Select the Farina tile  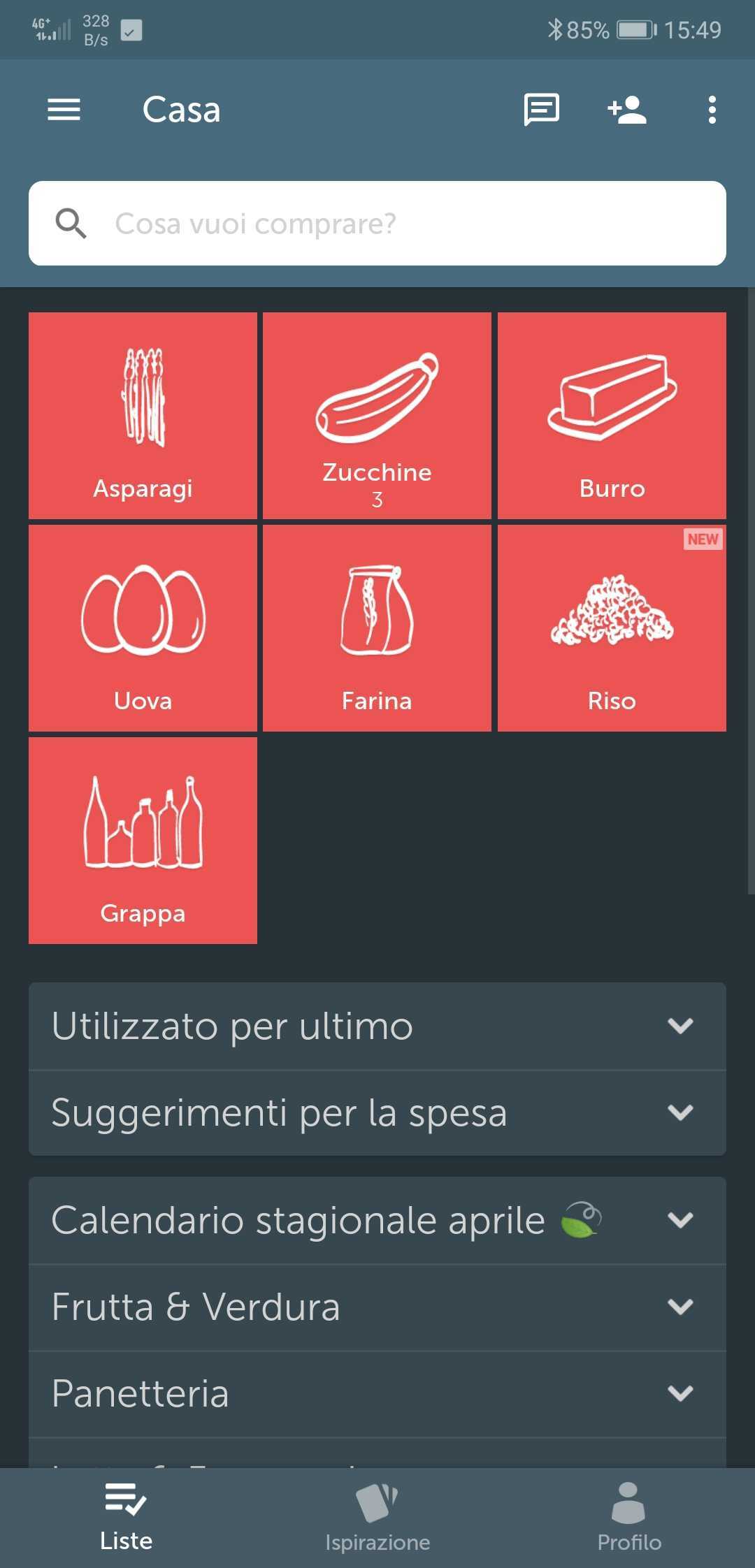(377, 628)
